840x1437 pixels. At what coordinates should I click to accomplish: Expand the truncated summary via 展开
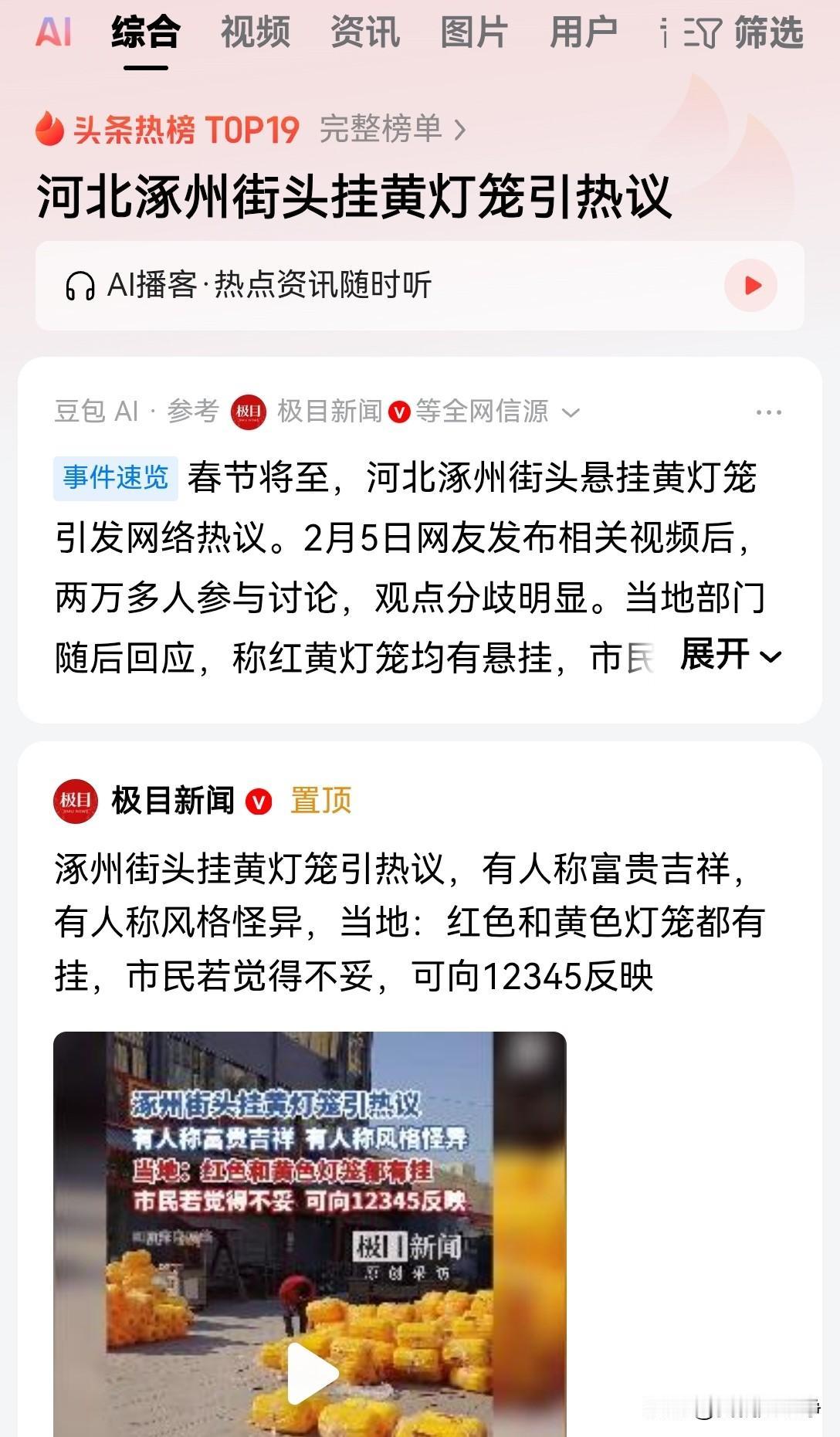(714, 654)
